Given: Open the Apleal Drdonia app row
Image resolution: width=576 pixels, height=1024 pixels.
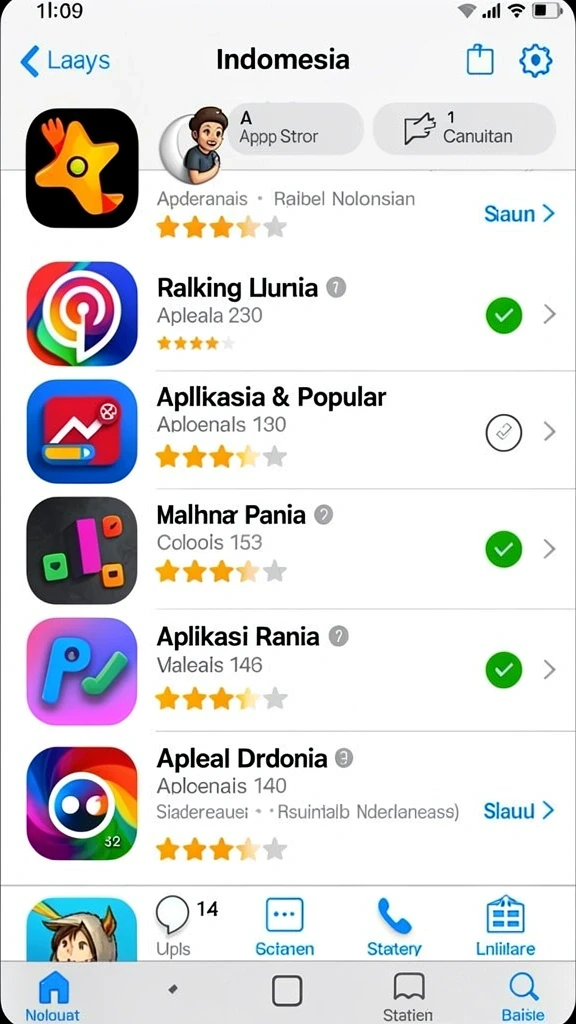Looking at the screenshot, I should pyautogui.click(x=288, y=807).
